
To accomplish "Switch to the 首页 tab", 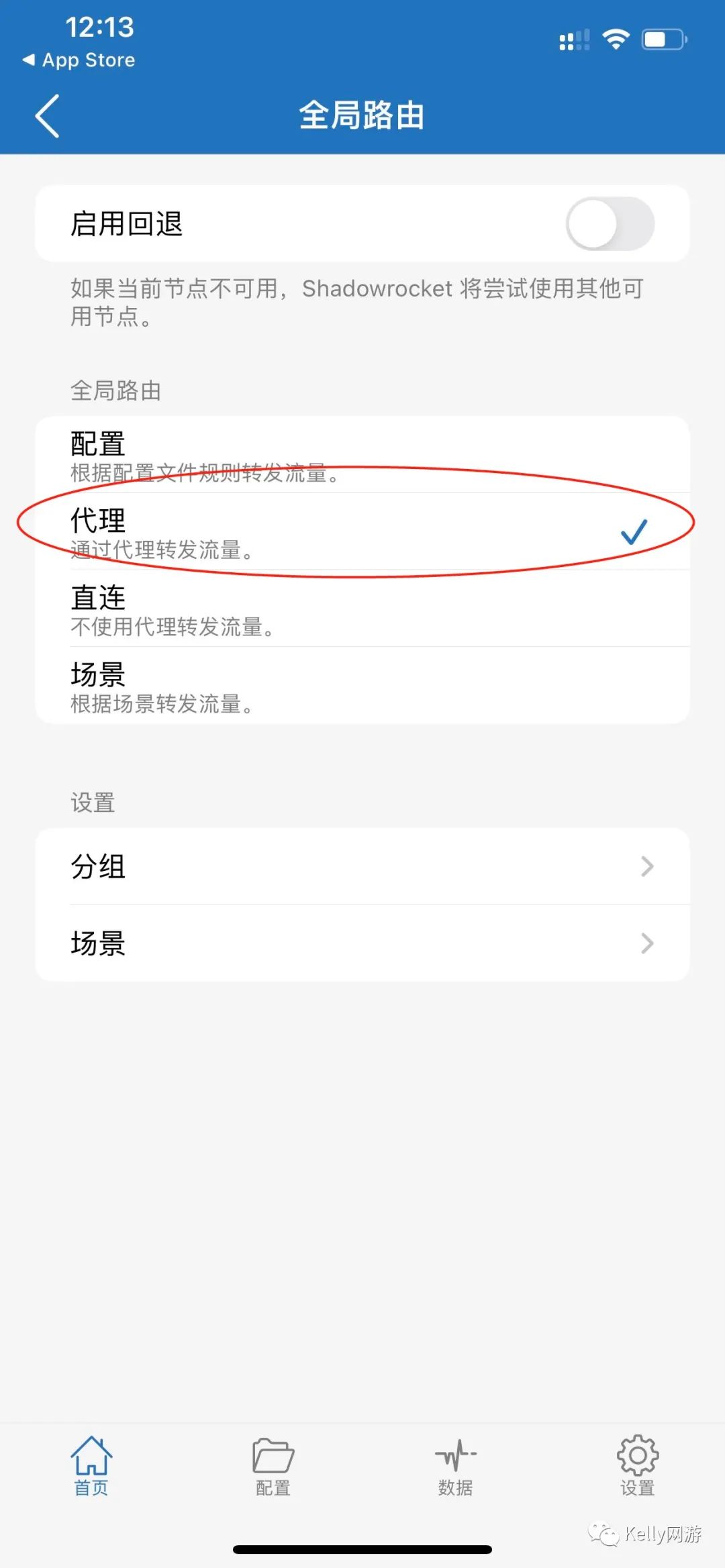I will [91, 1467].
